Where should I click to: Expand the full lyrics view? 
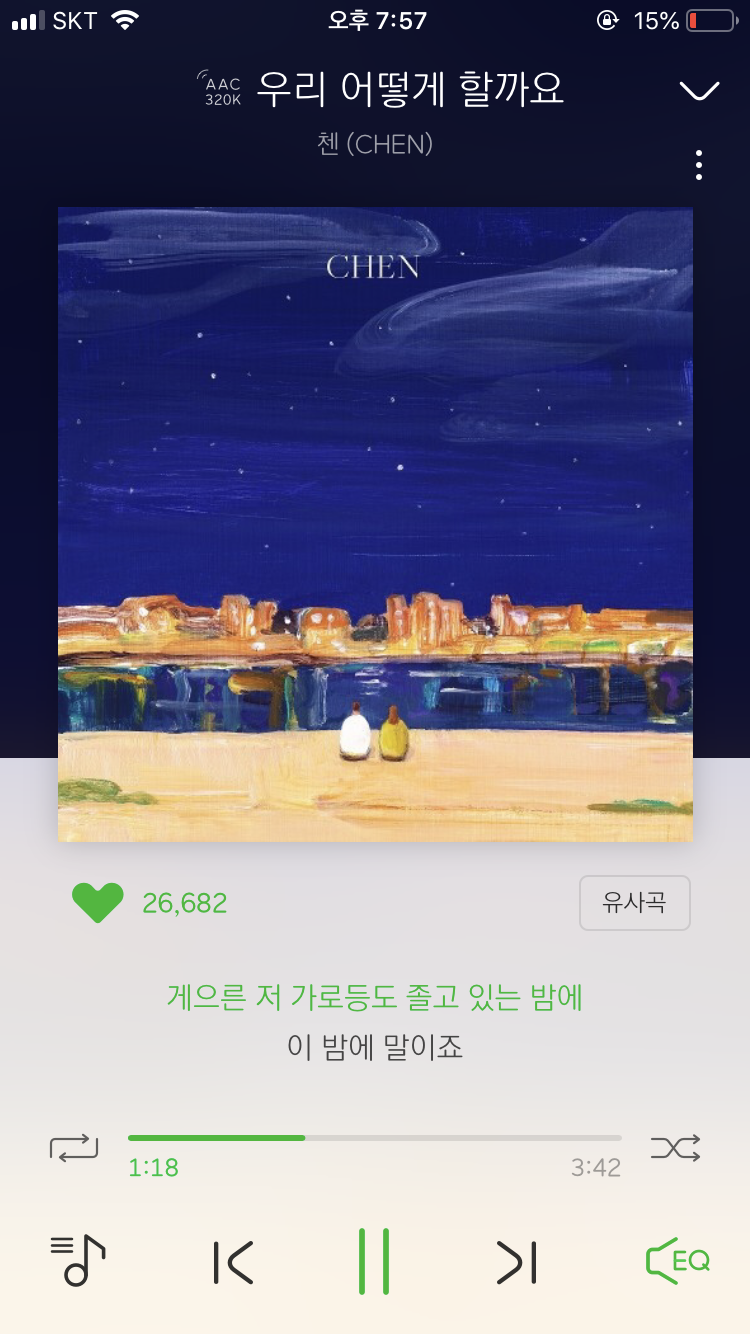click(x=374, y=1020)
